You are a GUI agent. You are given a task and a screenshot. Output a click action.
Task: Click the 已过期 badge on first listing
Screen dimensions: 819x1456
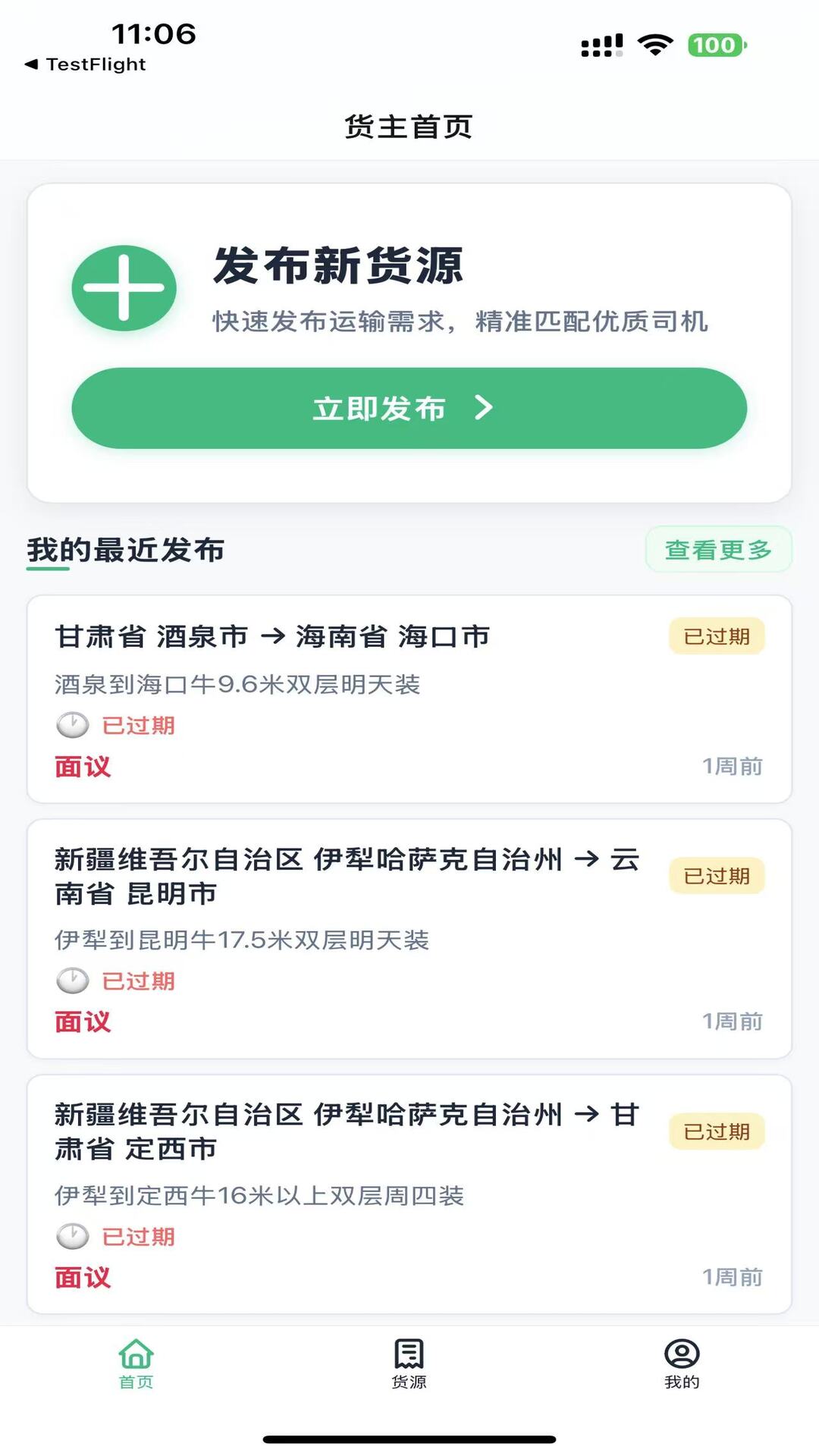tap(717, 637)
